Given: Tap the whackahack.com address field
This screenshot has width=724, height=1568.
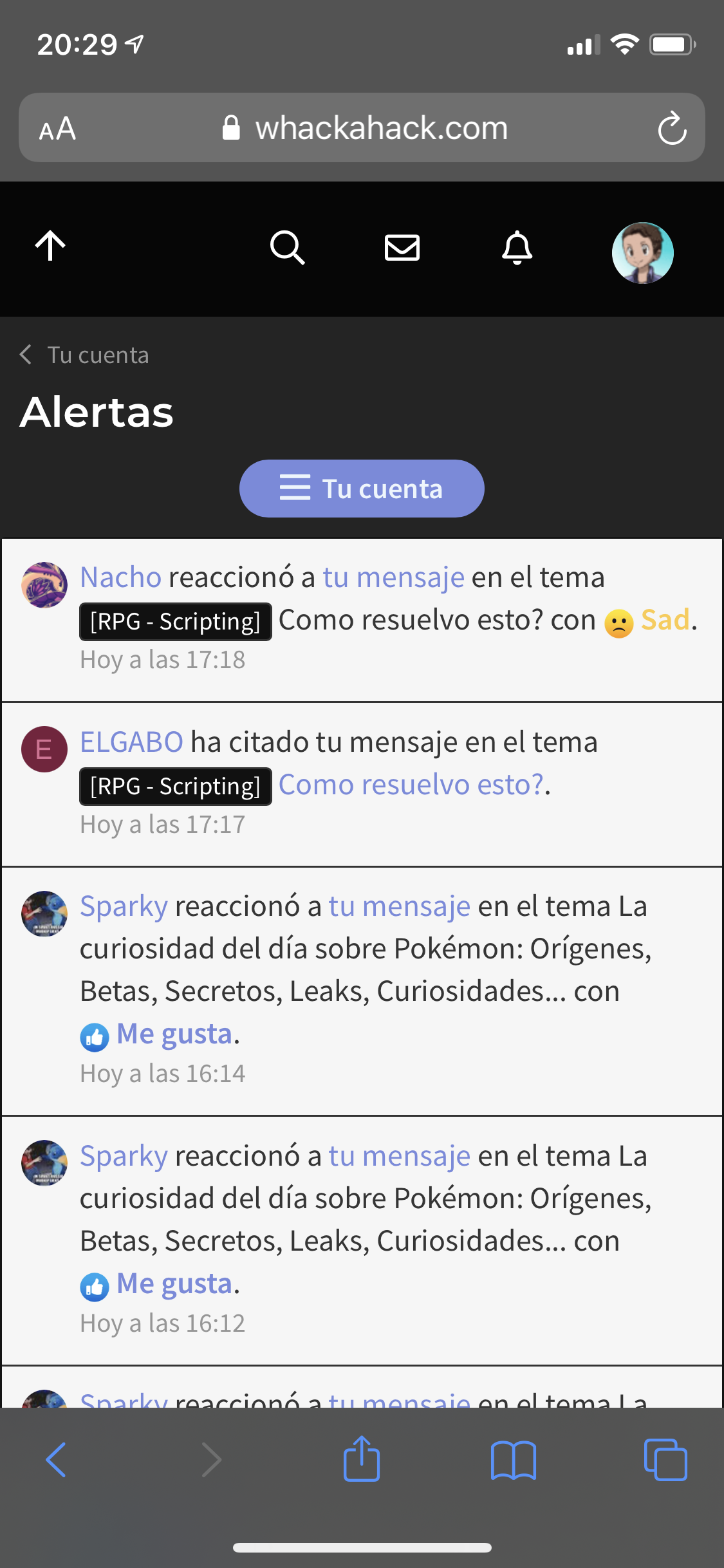Looking at the screenshot, I should tap(380, 128).
